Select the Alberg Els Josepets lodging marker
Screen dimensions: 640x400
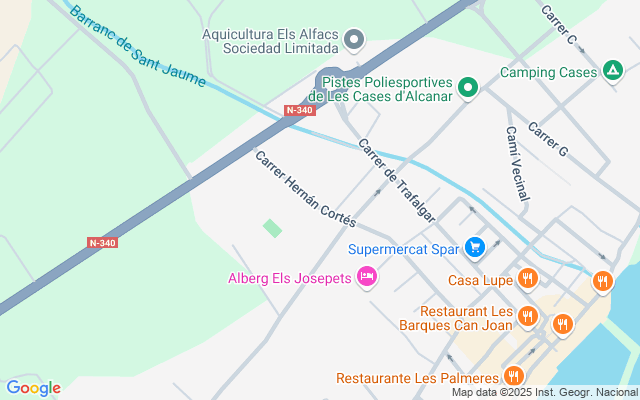(367, 277)
